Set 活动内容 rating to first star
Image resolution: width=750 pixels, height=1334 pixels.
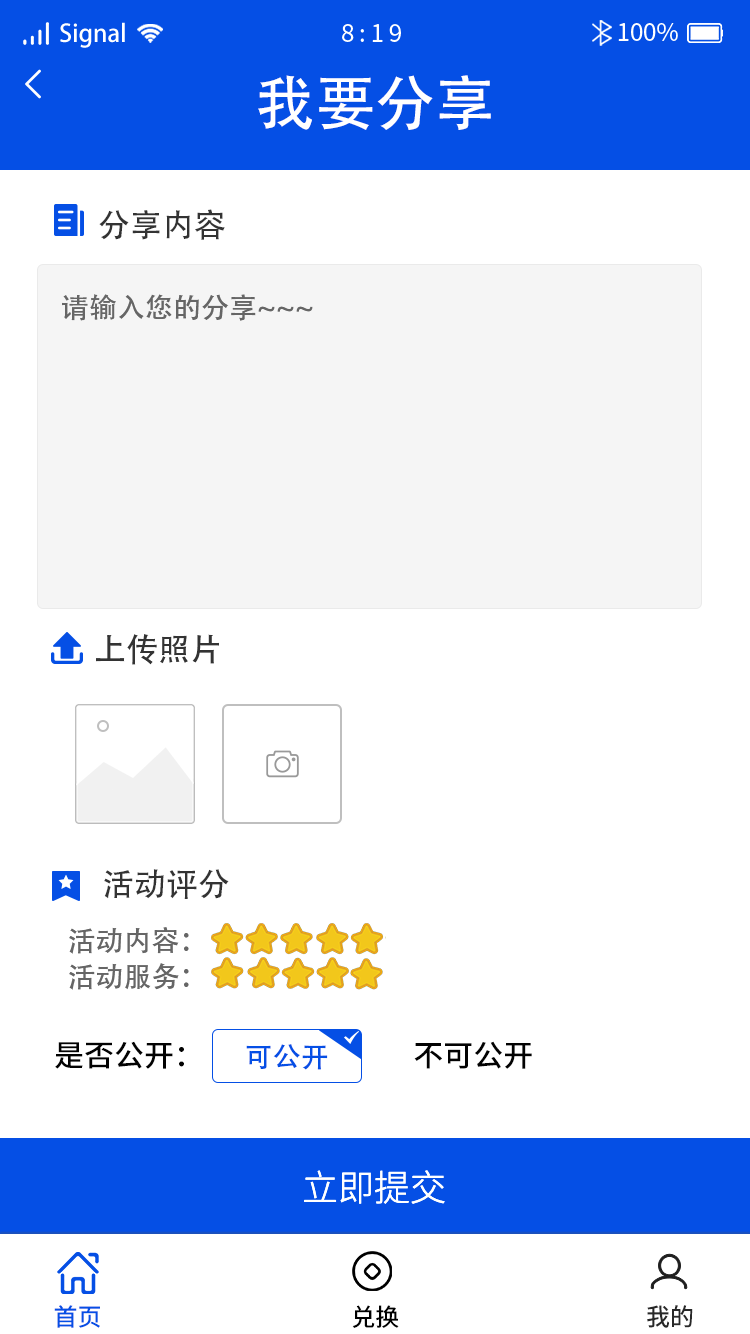click(227, 939)
